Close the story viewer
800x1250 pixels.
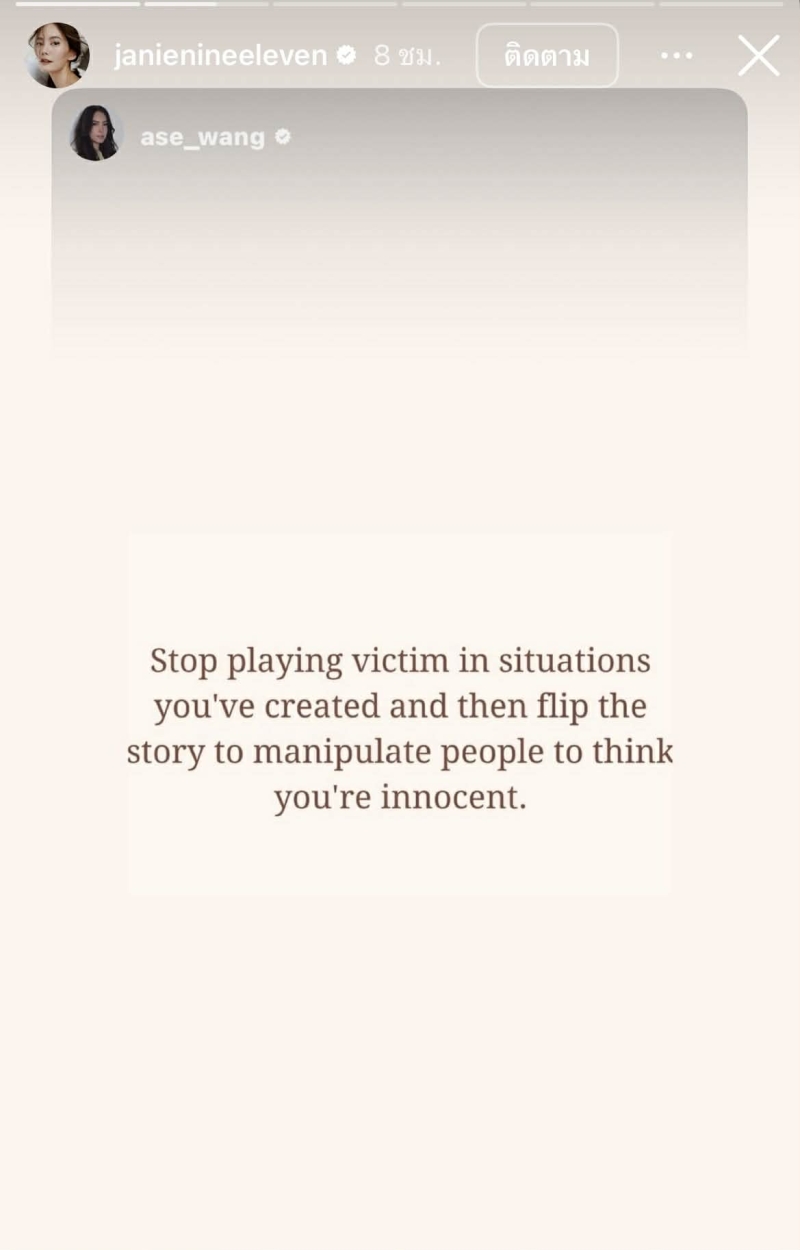758,56
